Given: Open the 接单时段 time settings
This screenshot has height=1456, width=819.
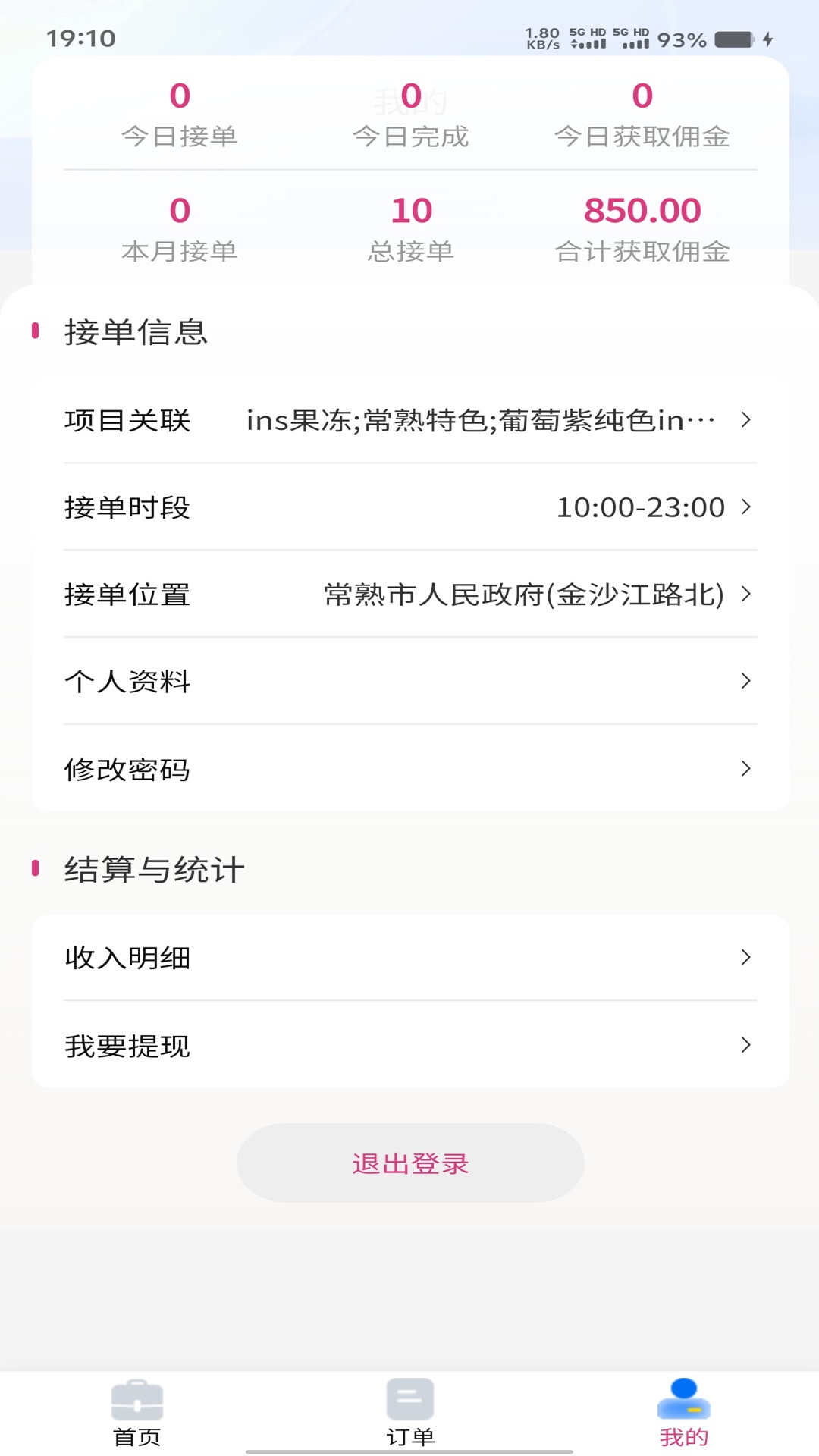Looking at the screenshot, I should pyautogui.click(x=745, y=507).
